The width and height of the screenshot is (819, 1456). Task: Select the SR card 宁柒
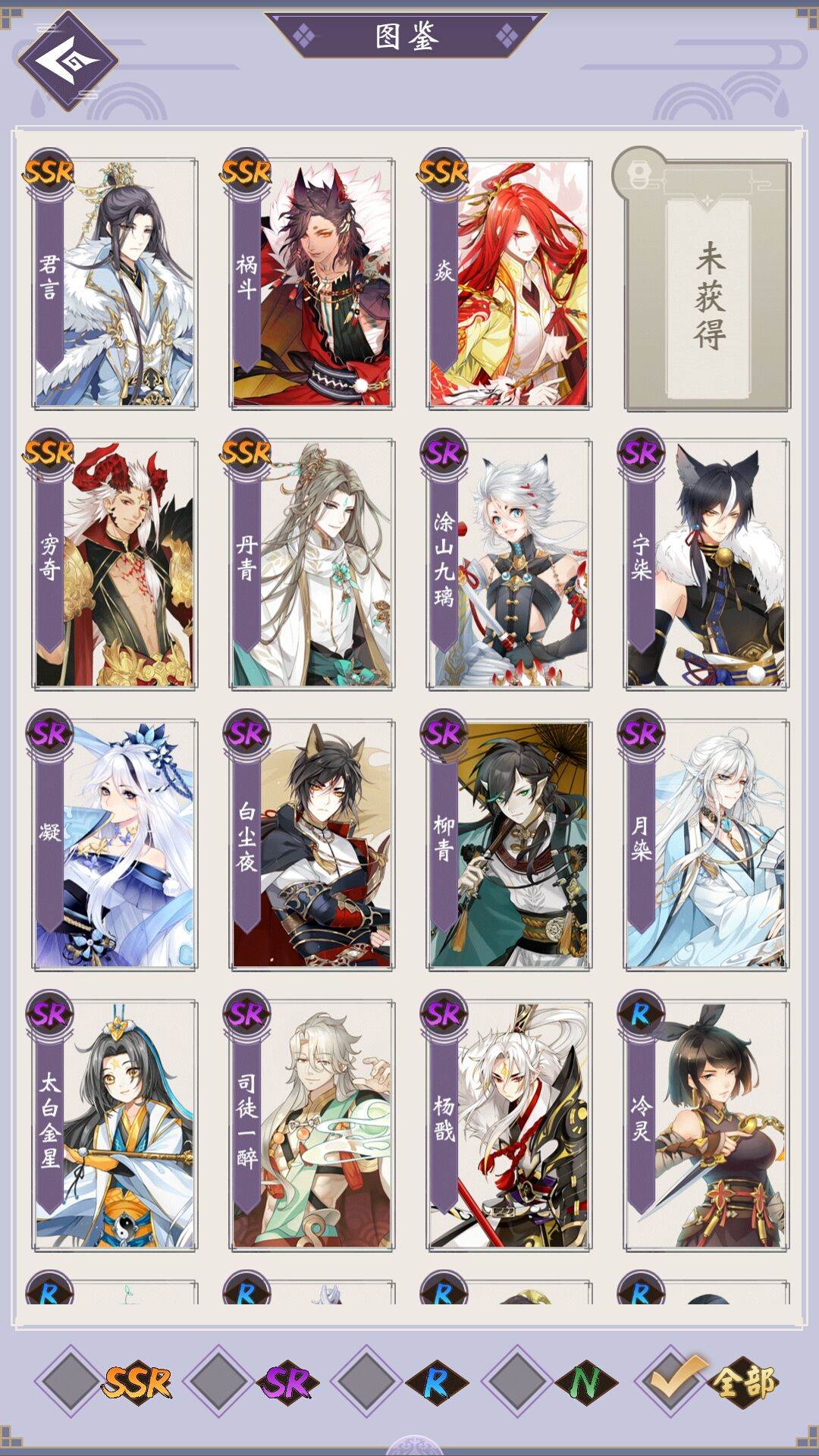pyautogui.click(x=706, y=563)
